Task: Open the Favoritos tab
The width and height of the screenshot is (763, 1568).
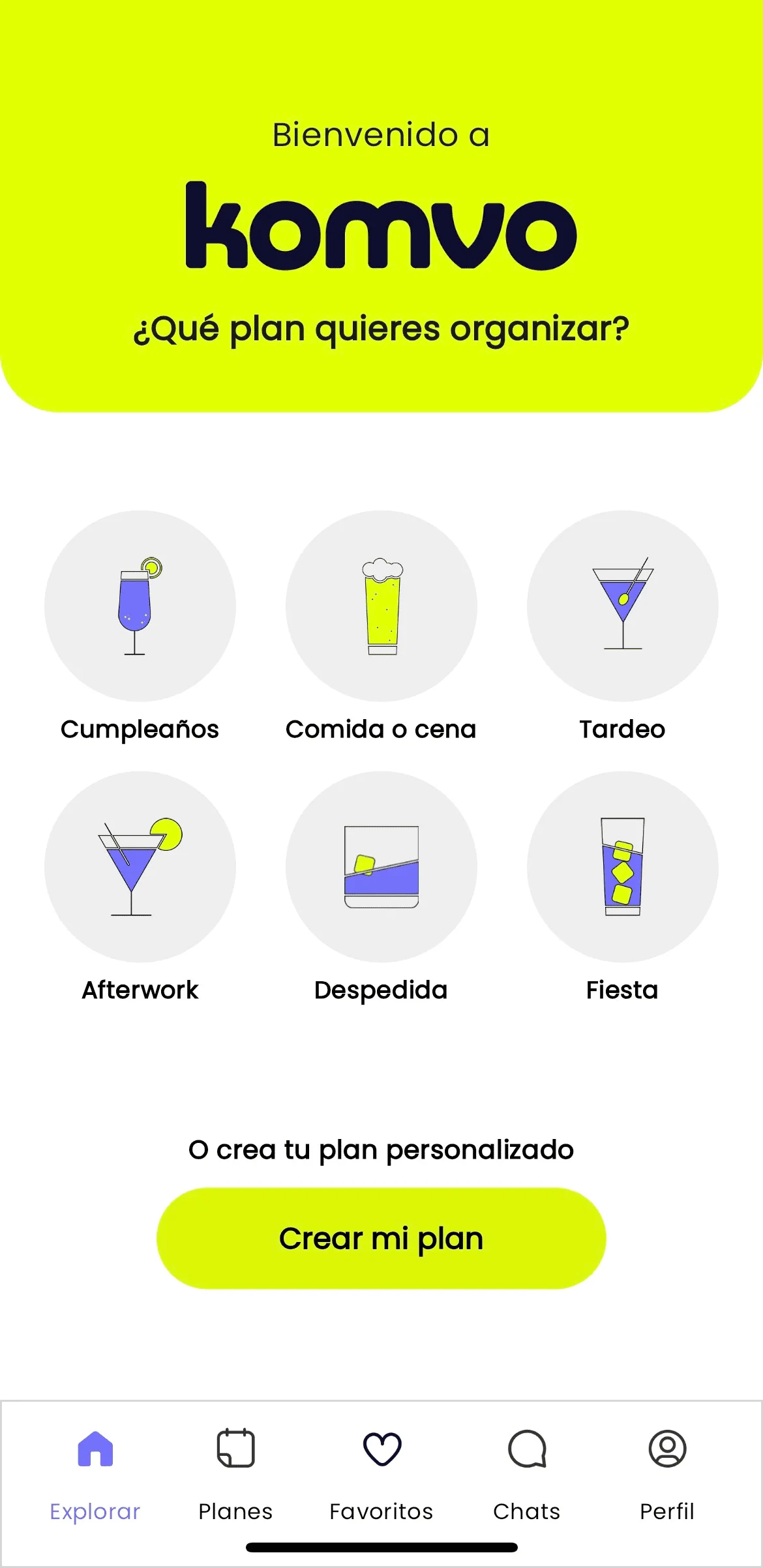Action: (x=381, y=1511)
